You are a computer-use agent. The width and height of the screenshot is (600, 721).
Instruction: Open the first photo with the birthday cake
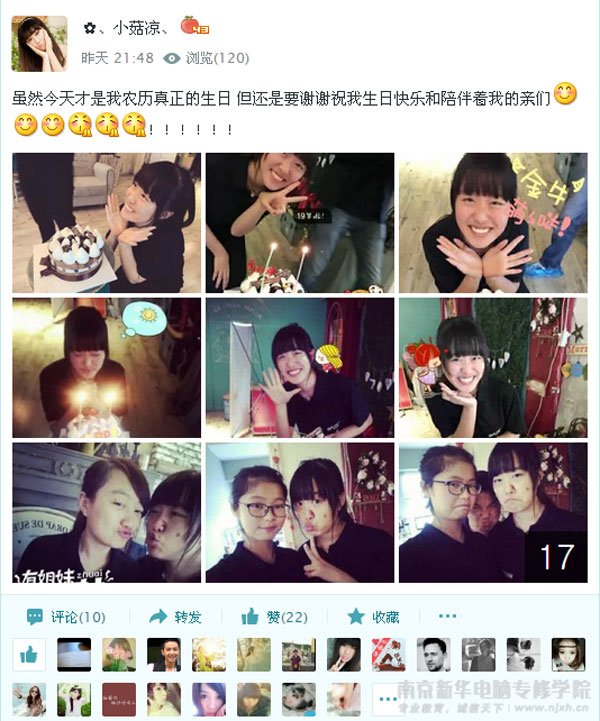coord(107,222)
